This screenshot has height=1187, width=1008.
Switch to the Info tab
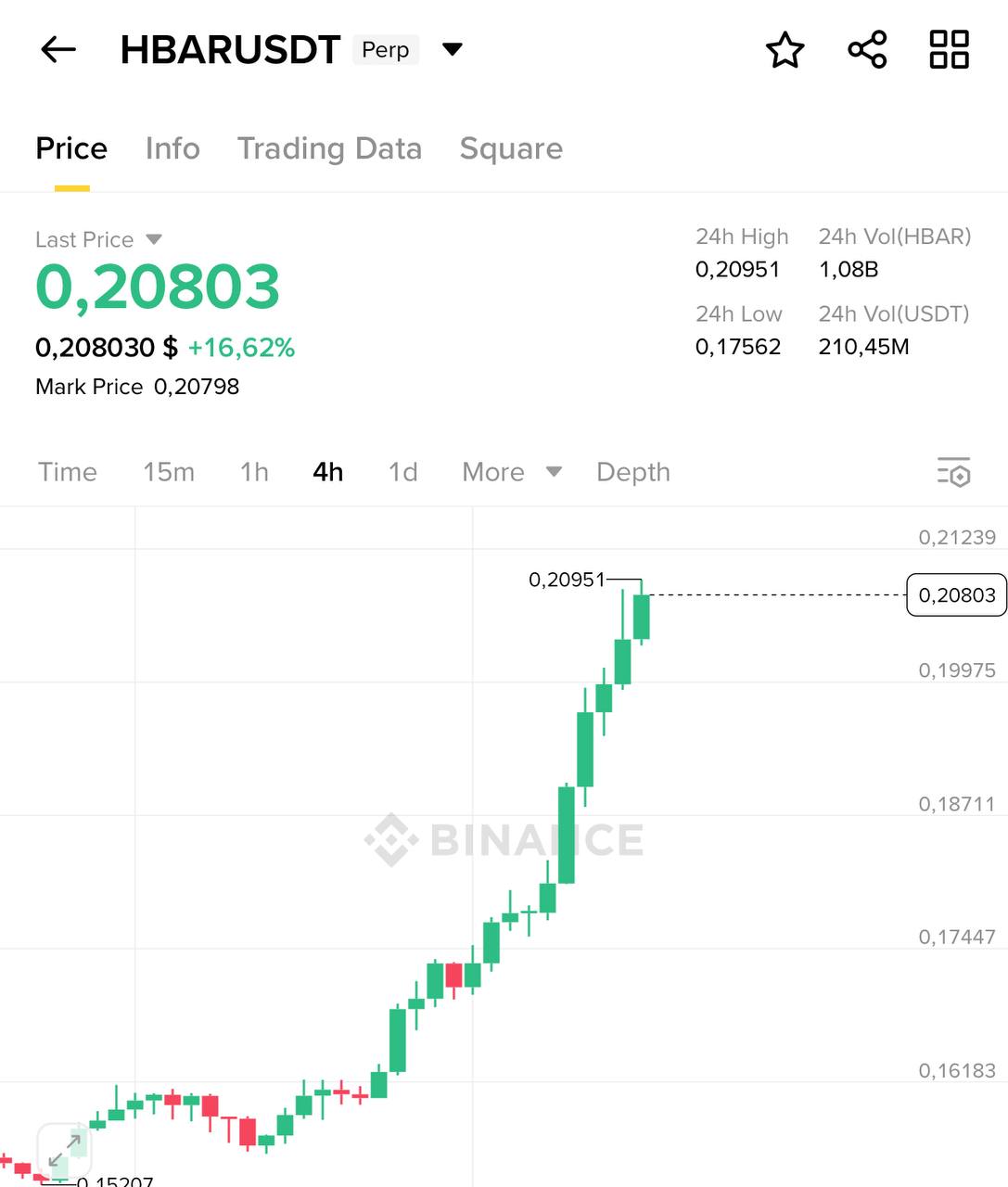172,148
